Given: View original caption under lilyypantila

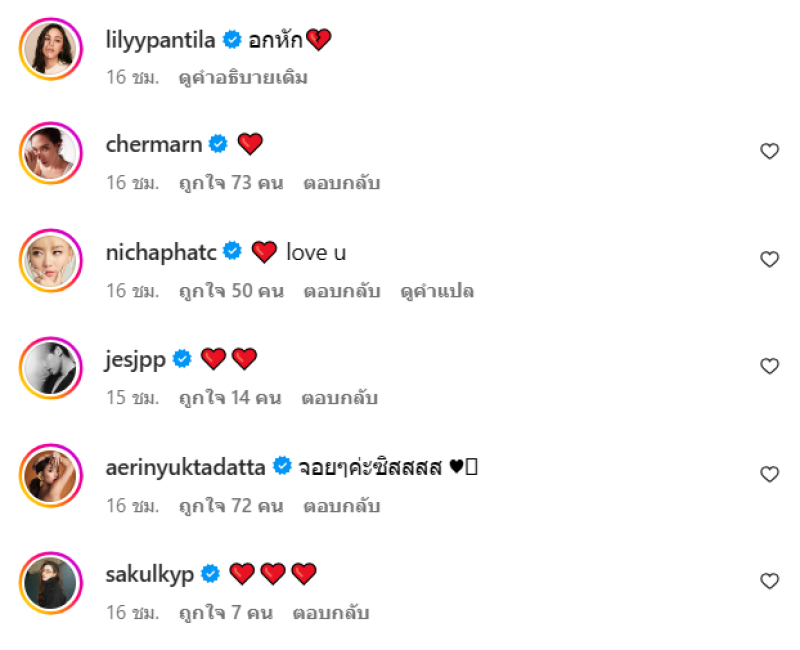Looking at the screenshot, I should [x=243, y=77].
